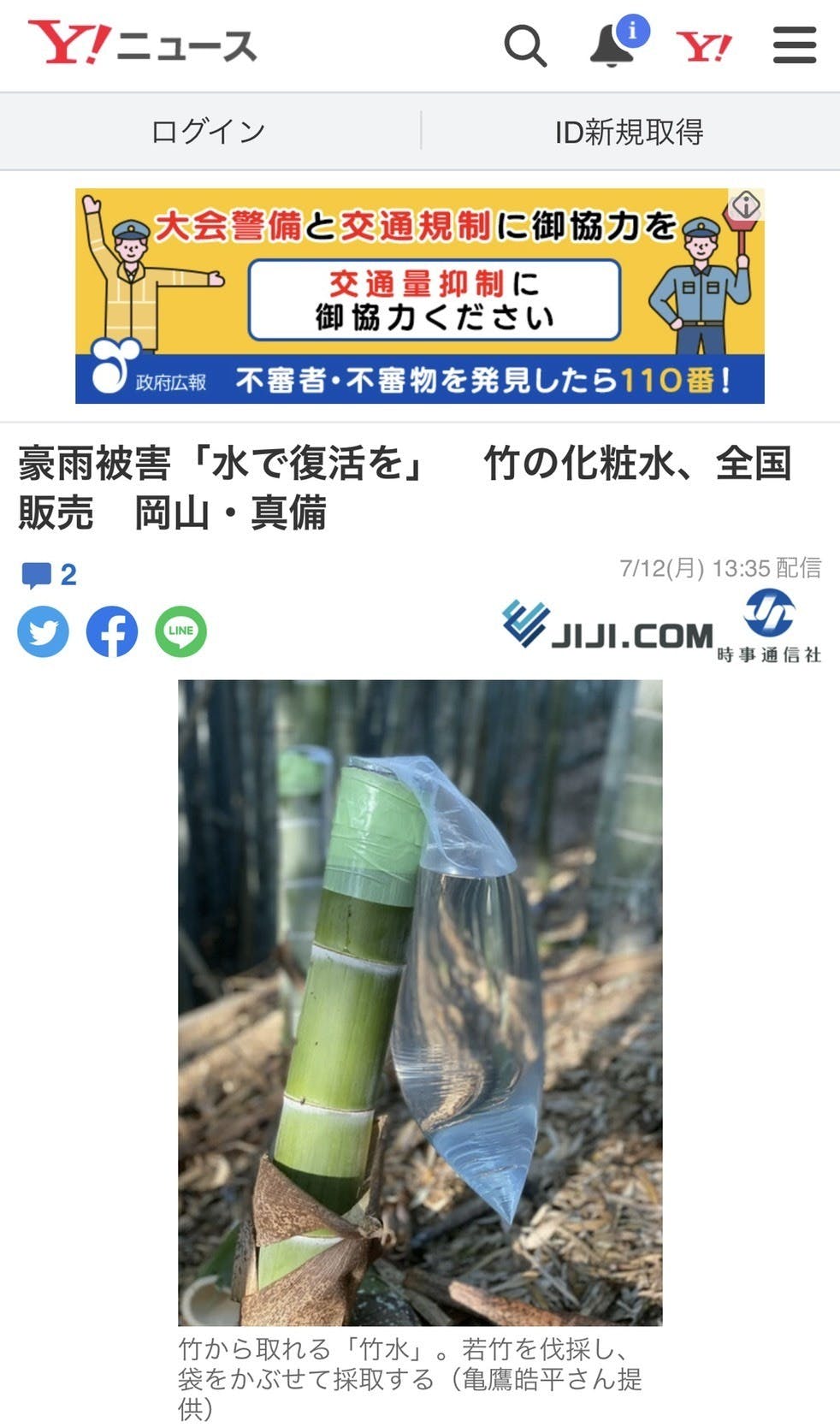Tap the ad info icon on banner

click(745, 205)
